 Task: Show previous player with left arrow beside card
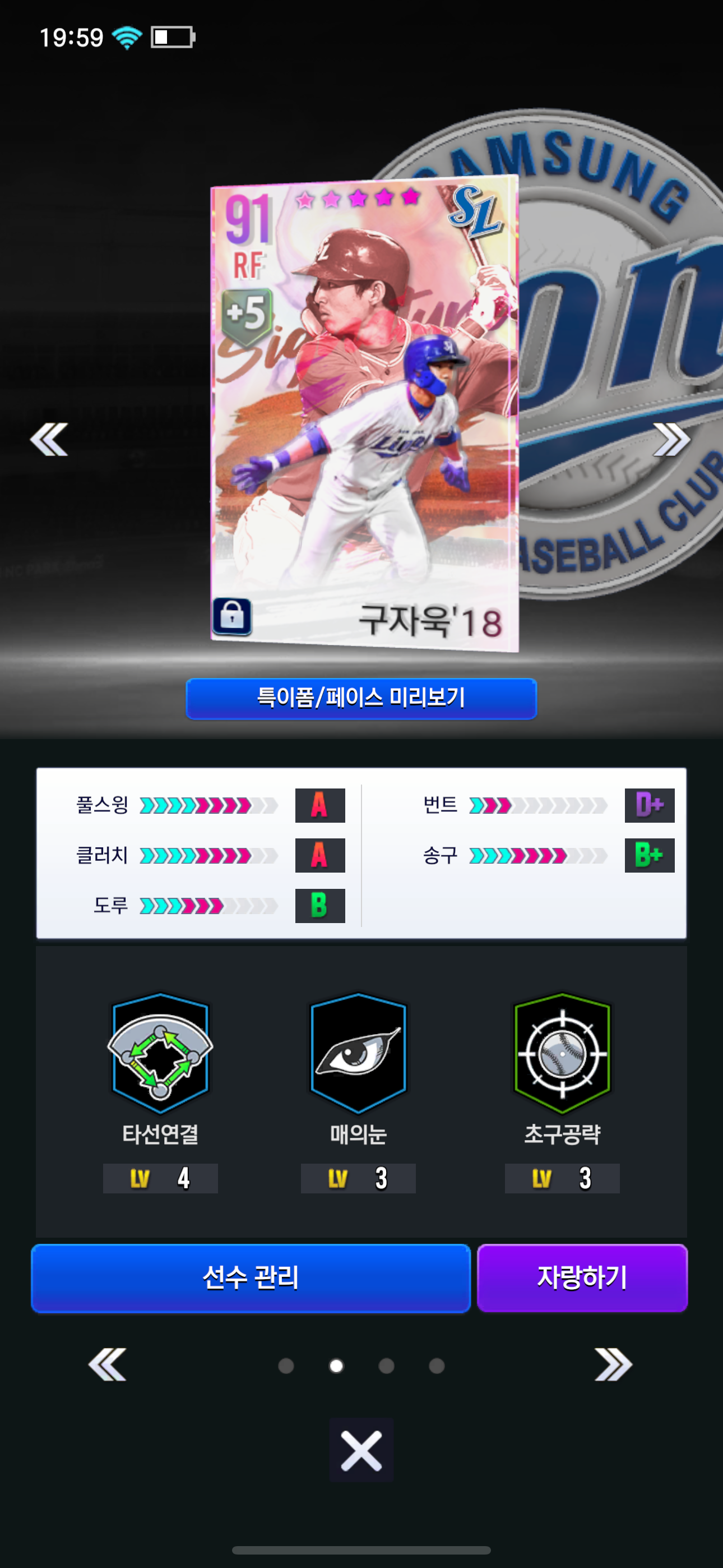49,439
